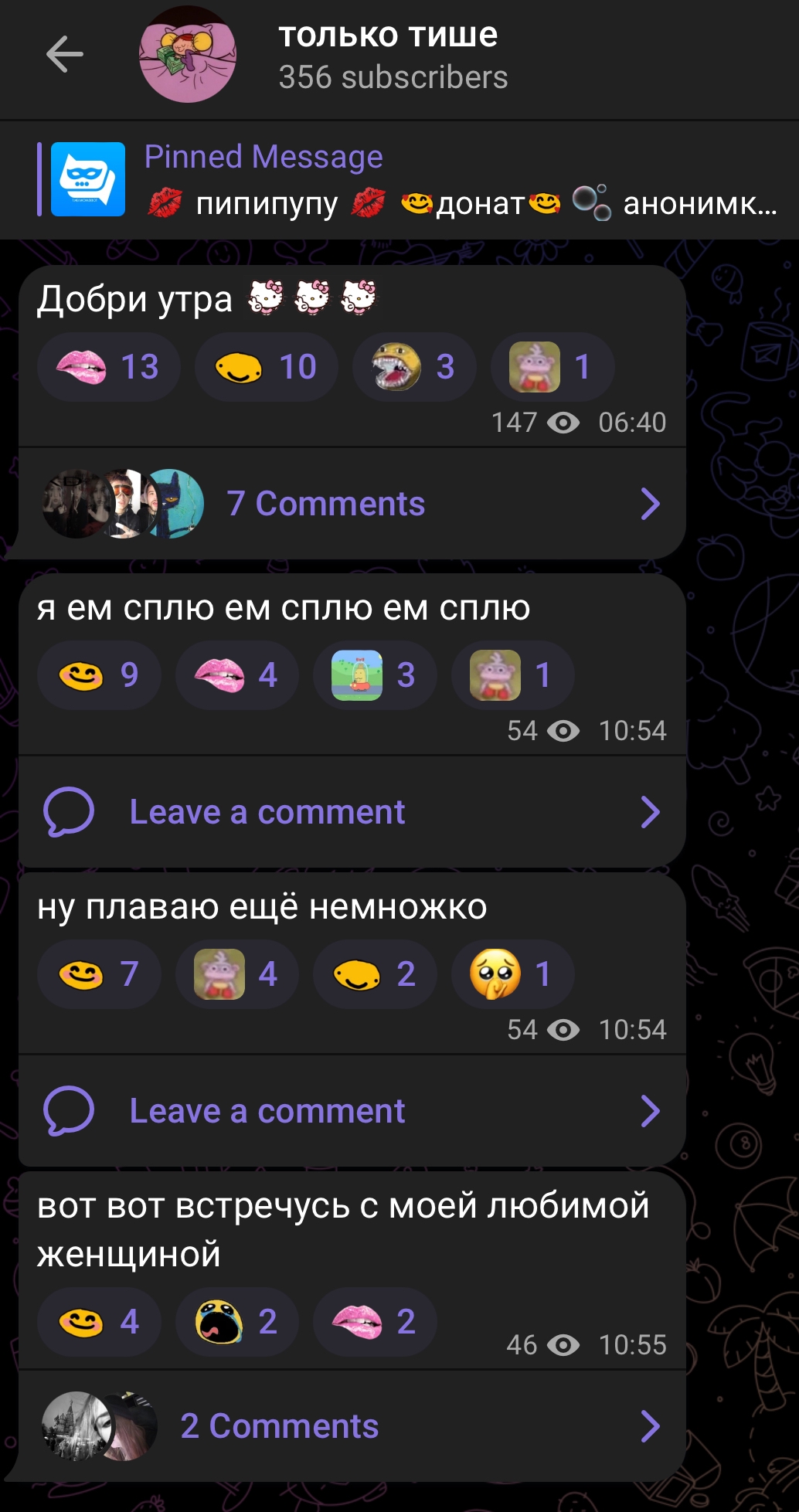Tap the monster reaction with count 3

(x=414, y=367)
